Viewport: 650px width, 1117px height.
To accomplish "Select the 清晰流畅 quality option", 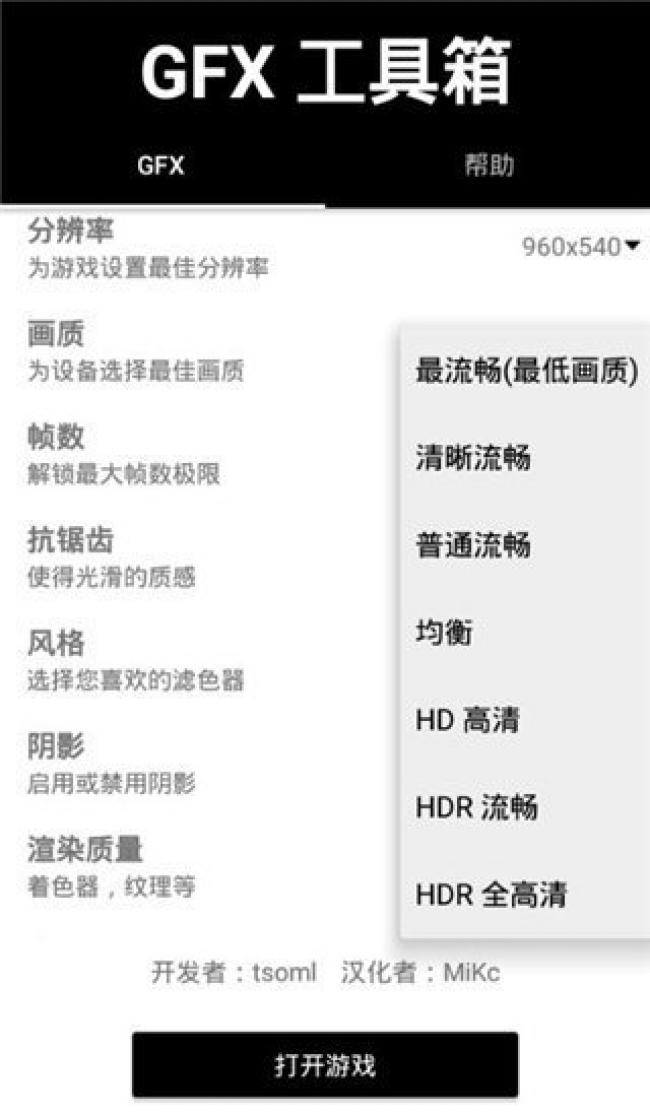I will [x=526, y=457].
